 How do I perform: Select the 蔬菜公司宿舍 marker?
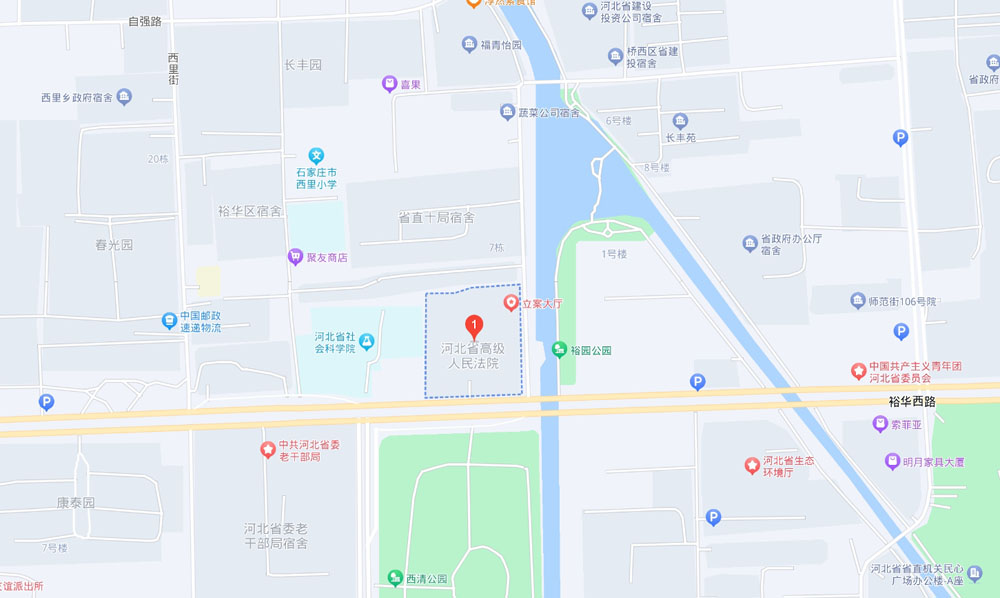[508, 112]
